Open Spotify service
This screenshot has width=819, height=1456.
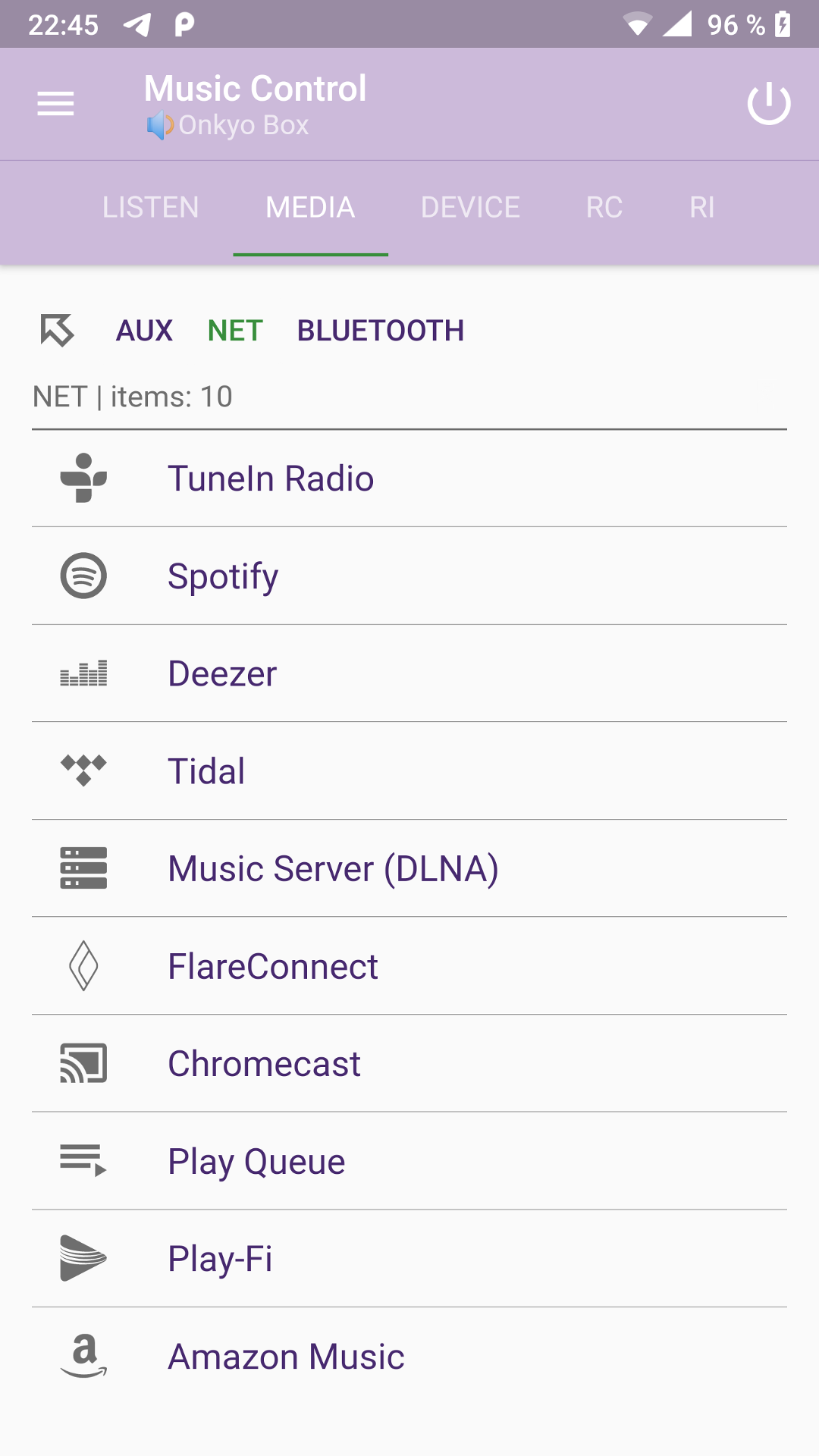[409, 576]
